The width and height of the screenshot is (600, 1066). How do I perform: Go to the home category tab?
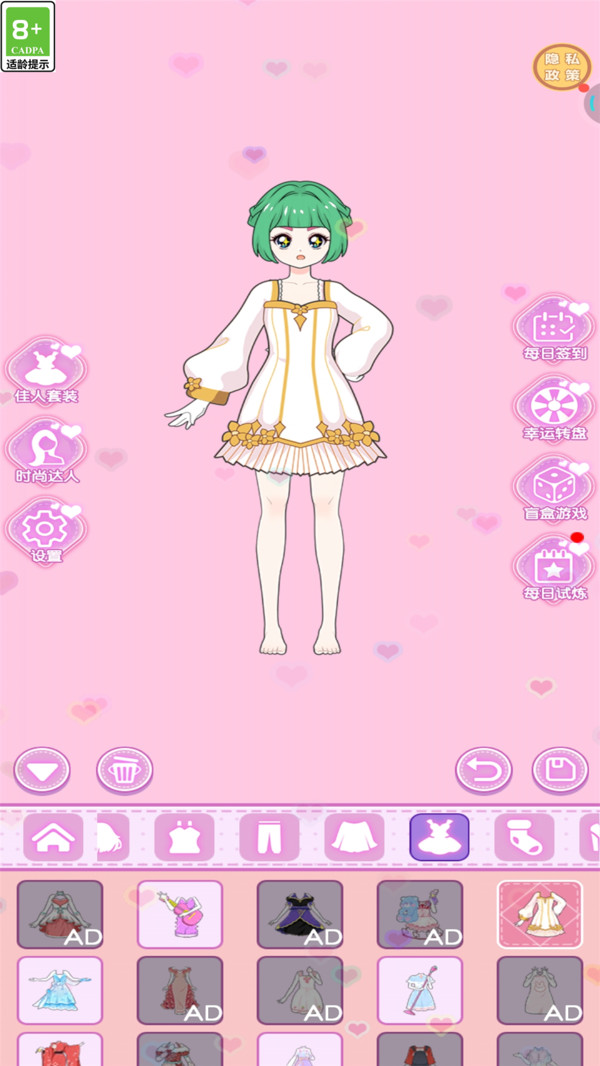pyautogui.click(x=54, y=838)
